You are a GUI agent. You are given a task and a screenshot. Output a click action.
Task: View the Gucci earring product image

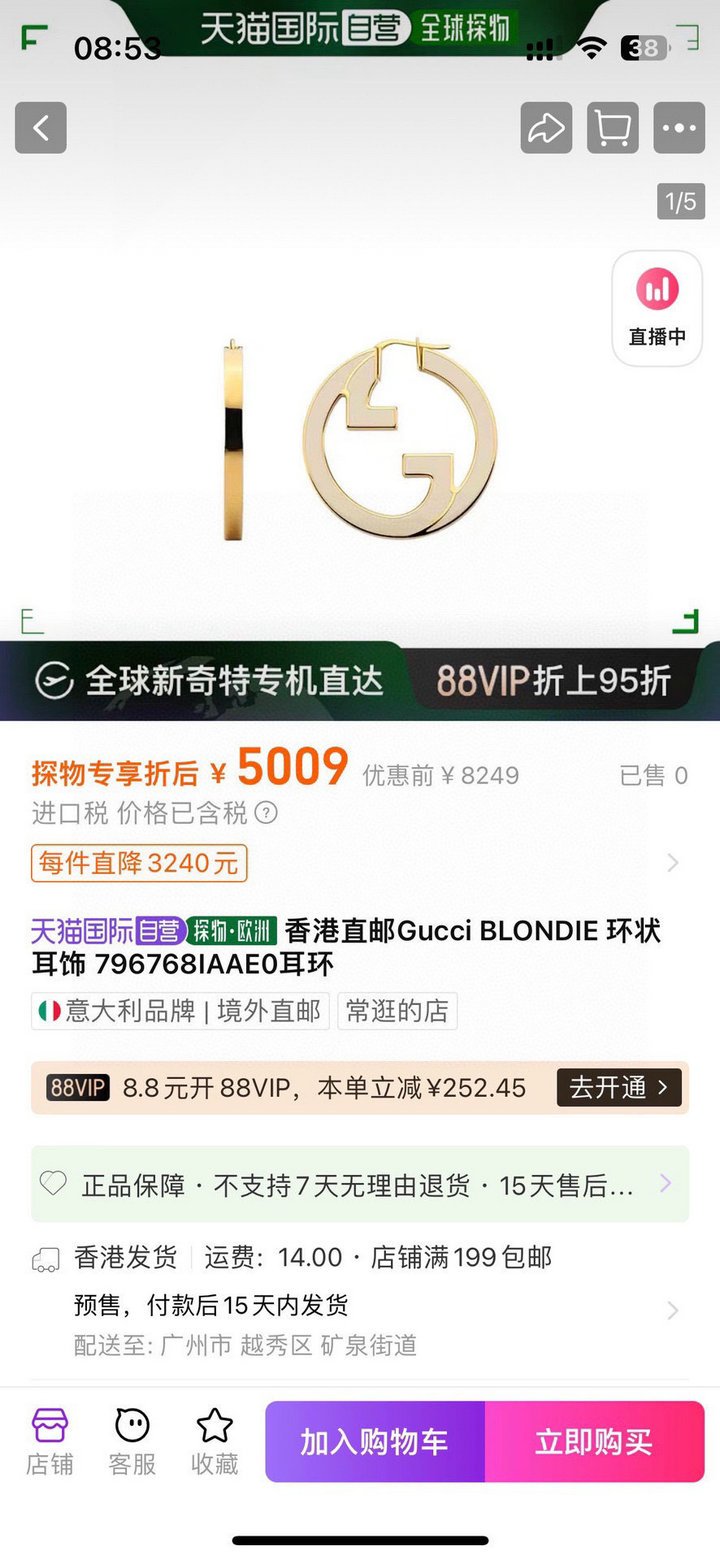(360, 440)
